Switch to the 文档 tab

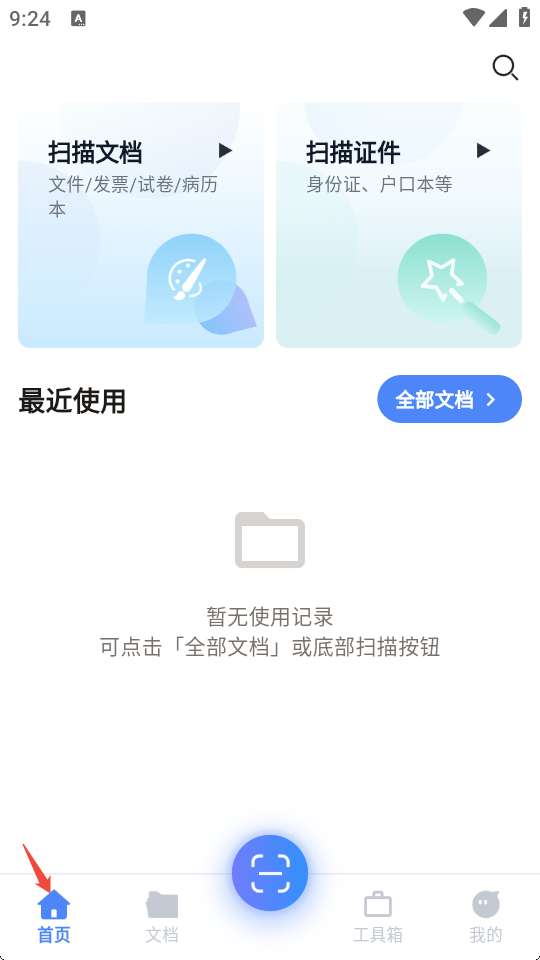point(162,917)
